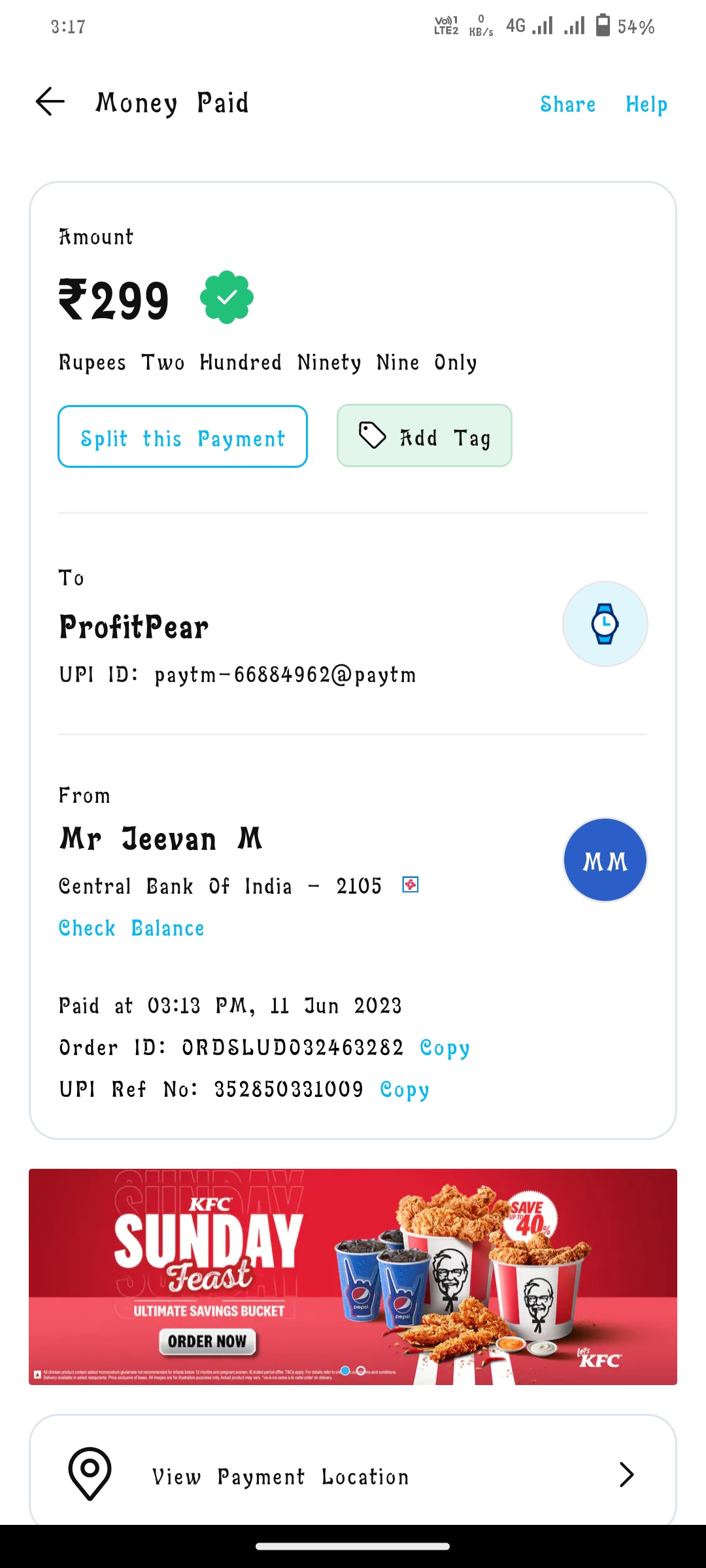Viewport: 706px width, 1568px height.
Task: Share this payment receipt
Action: (567, 104)
